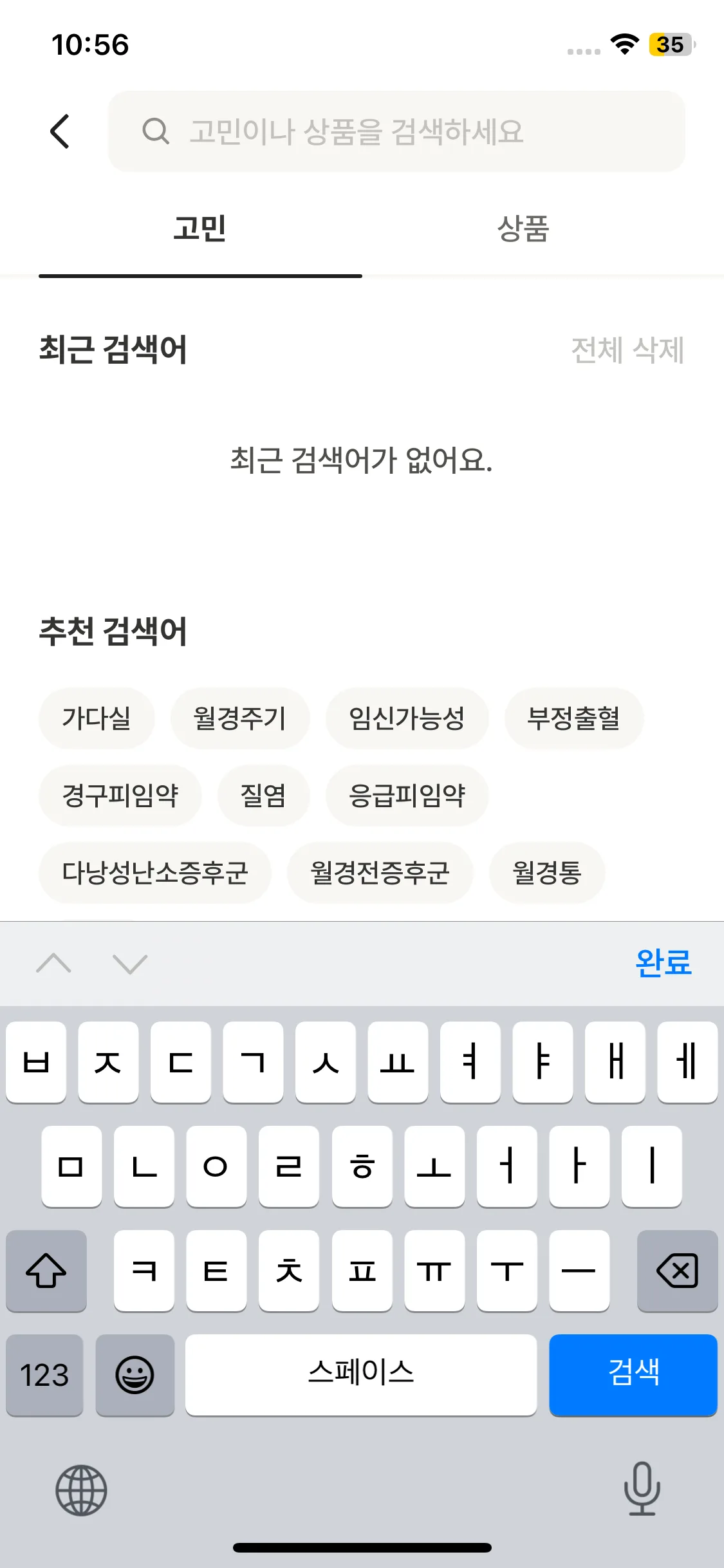Pick the 경구피임약 keyword chip

pyautogui.click(x=120, y=796)
